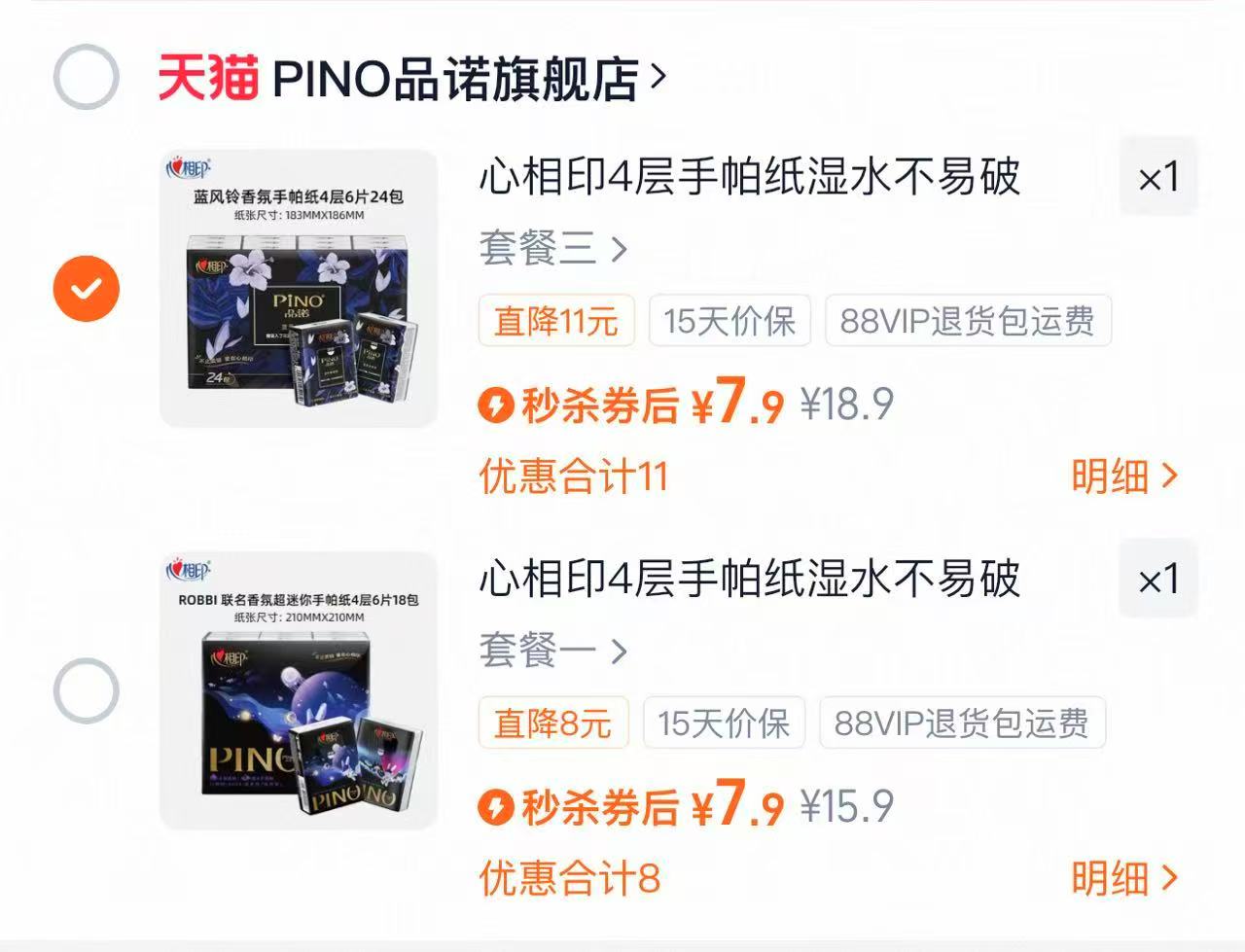The image size is (1245, 952).
Task: Change the 套餐一 package option
Action: 552,651
